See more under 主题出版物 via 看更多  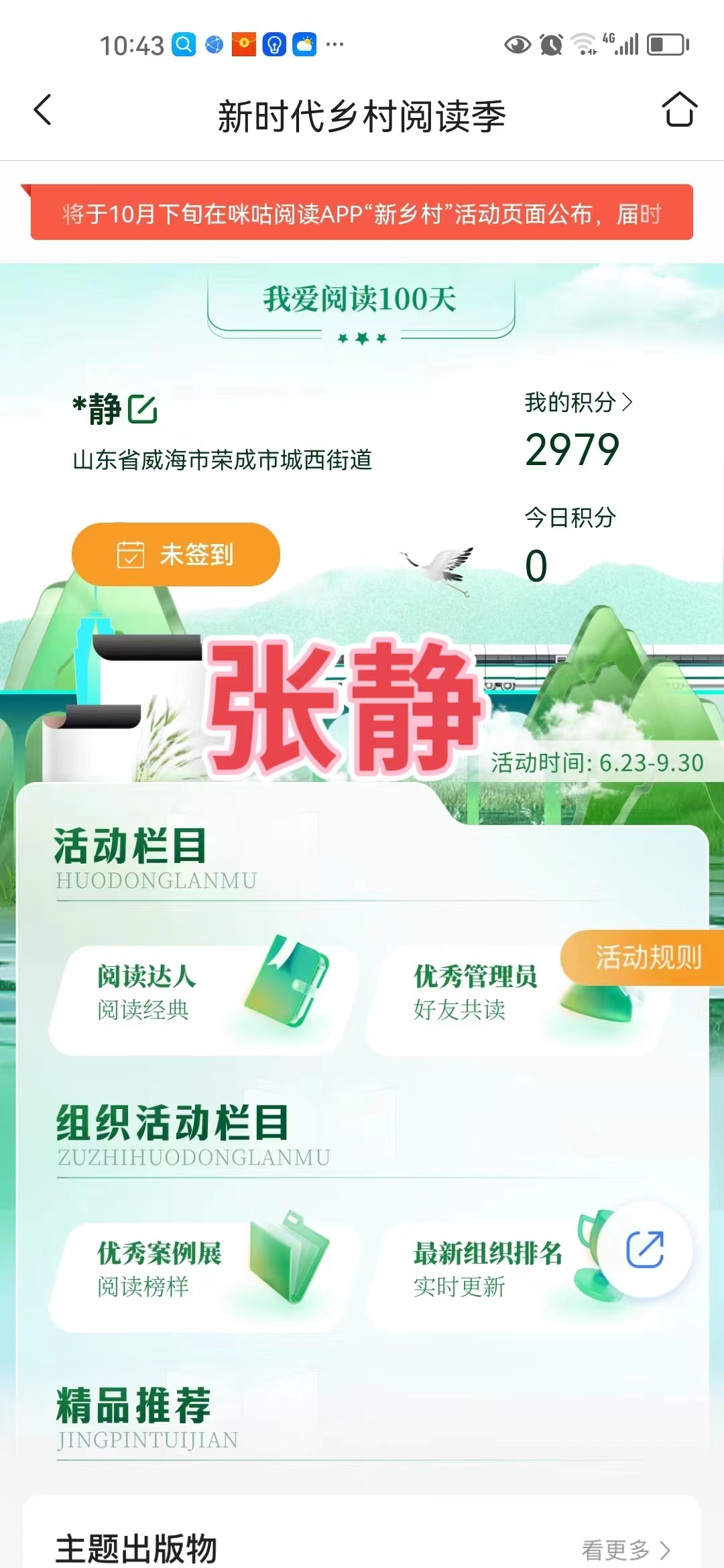[625, 1549]
